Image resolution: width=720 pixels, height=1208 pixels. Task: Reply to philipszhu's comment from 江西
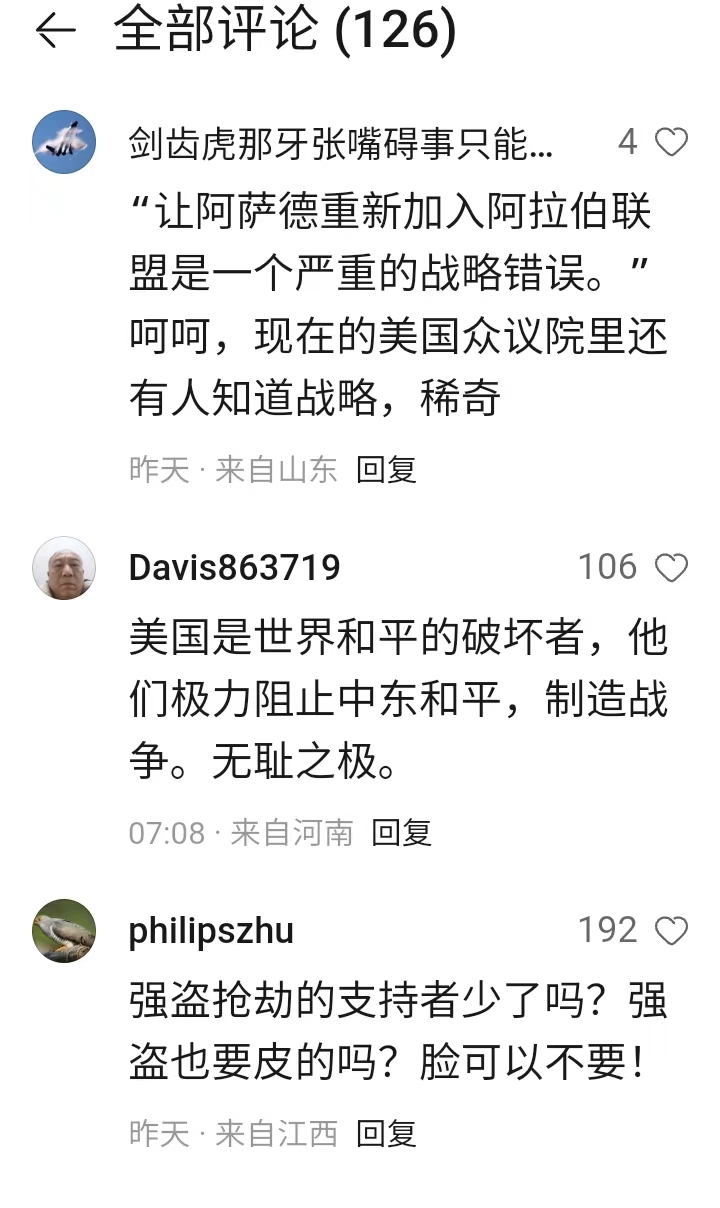click(x=386, y=1134)
